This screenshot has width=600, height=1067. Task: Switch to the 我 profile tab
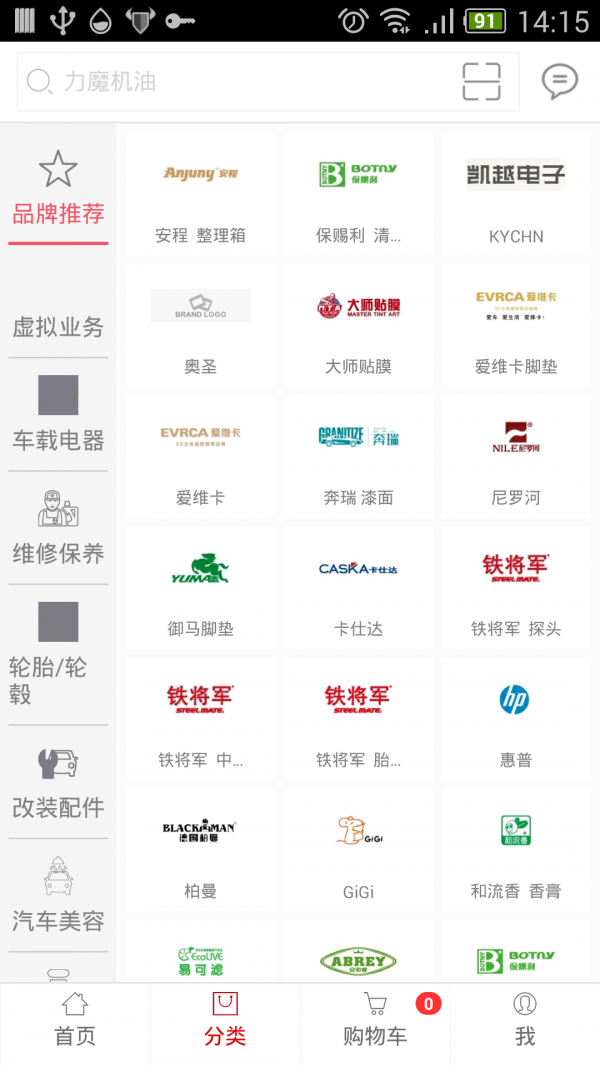click(525, 1020)
